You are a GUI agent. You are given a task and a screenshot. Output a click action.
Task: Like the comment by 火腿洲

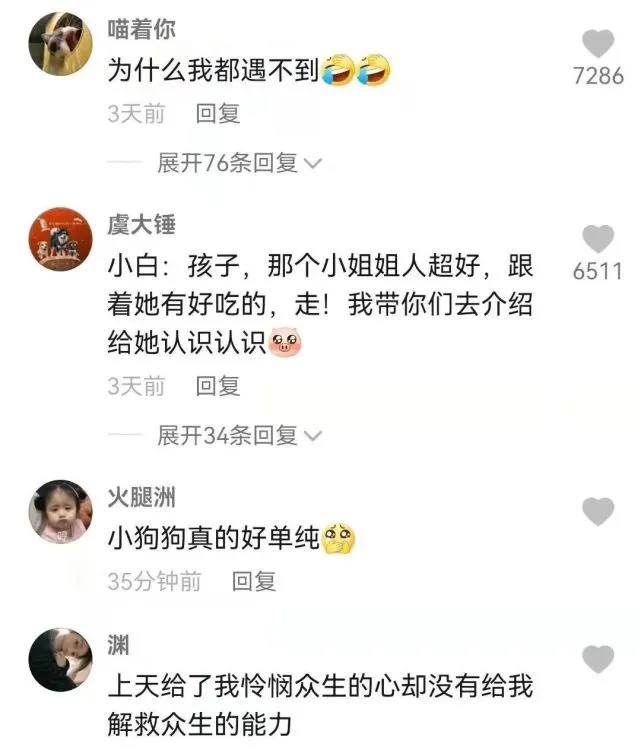[598, 512]
